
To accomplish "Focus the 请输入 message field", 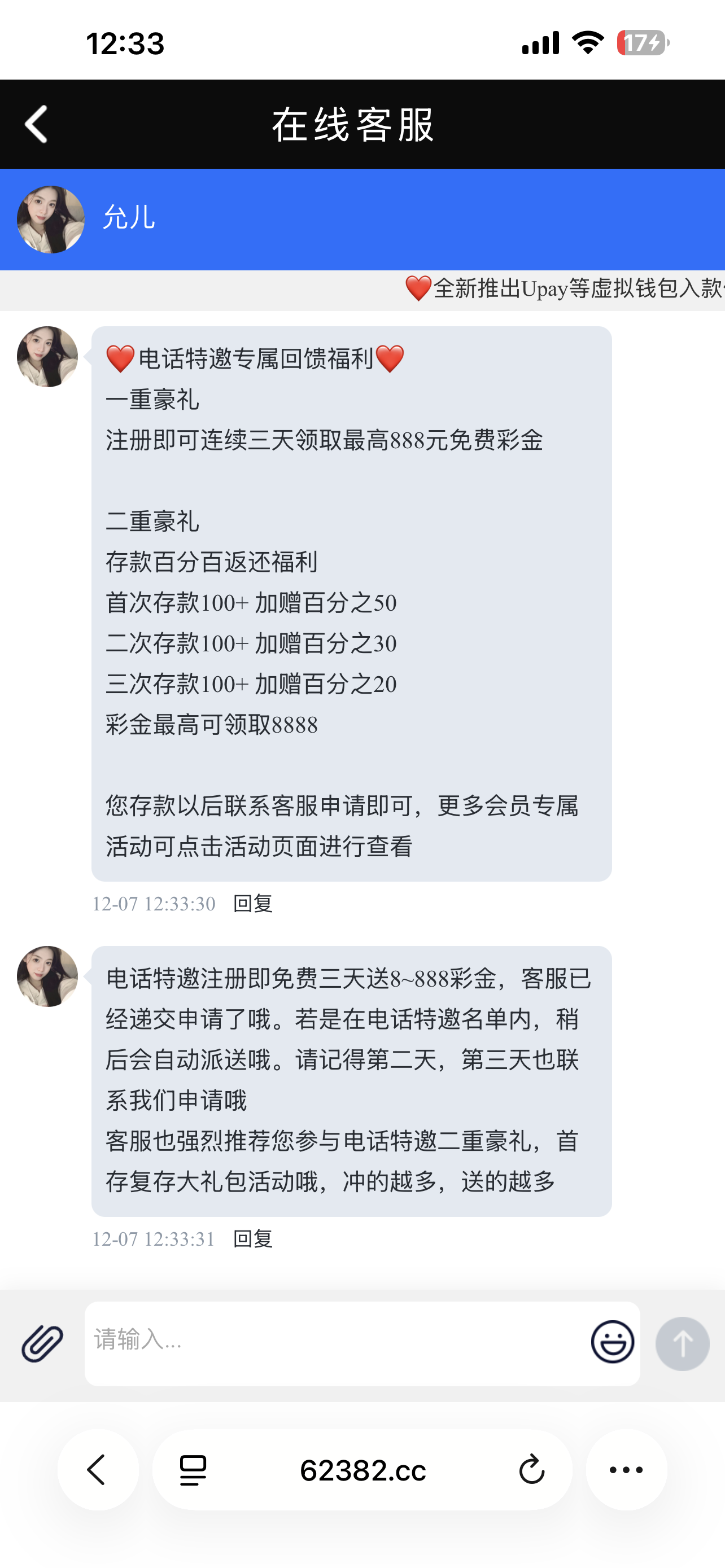I will point(335,1342).
